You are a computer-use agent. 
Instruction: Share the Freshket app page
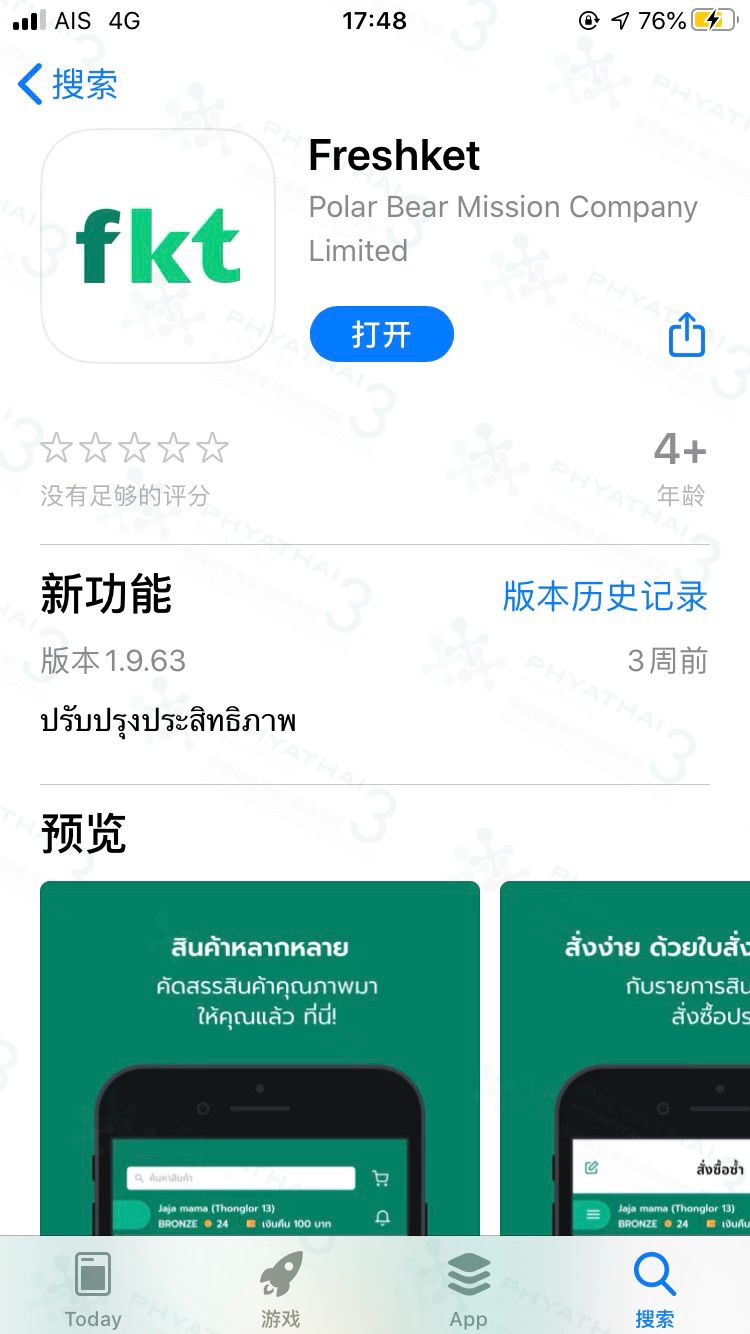(686, 334)
